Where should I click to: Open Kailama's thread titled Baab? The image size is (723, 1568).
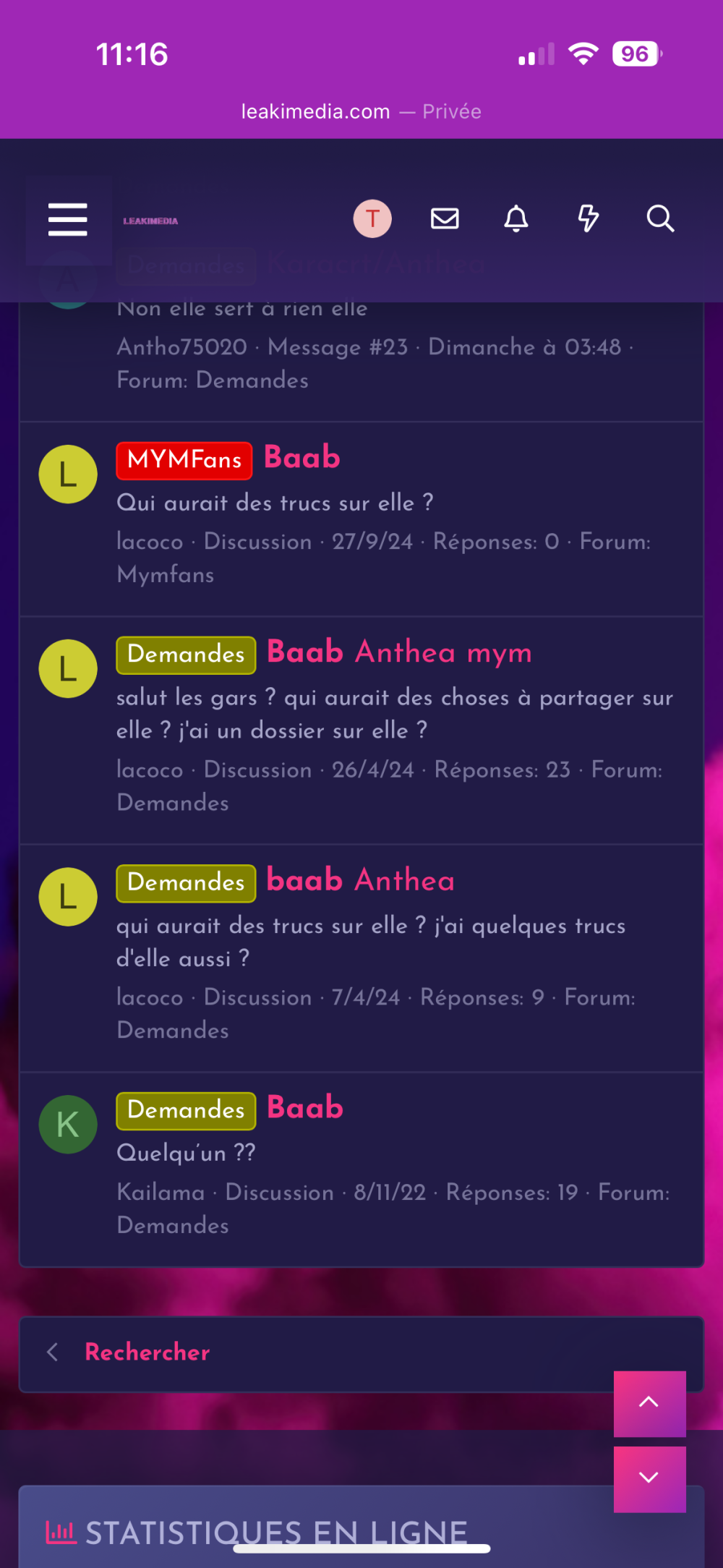(305, 1108)
